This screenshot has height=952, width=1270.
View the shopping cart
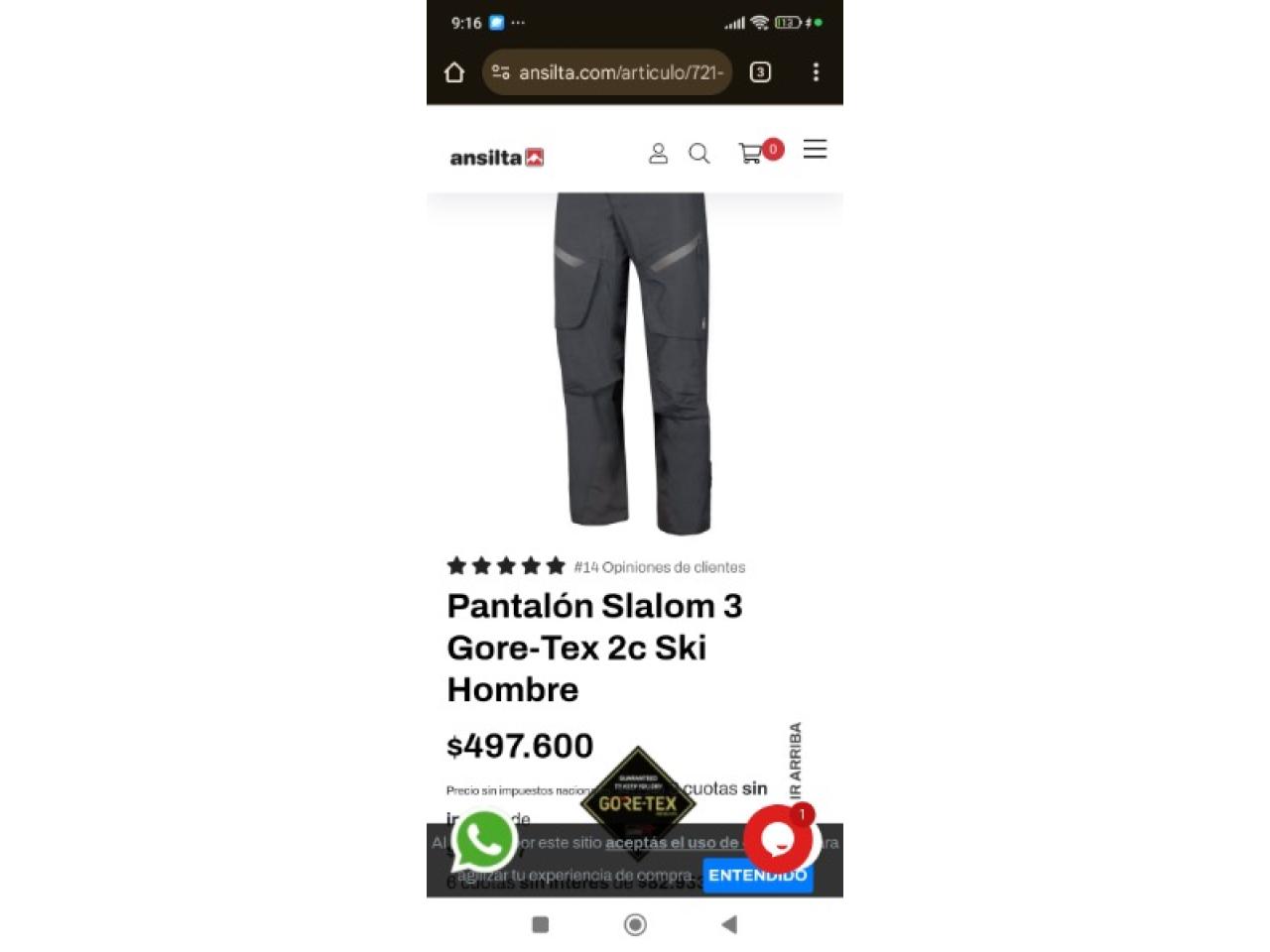click(x=751, y=154)
